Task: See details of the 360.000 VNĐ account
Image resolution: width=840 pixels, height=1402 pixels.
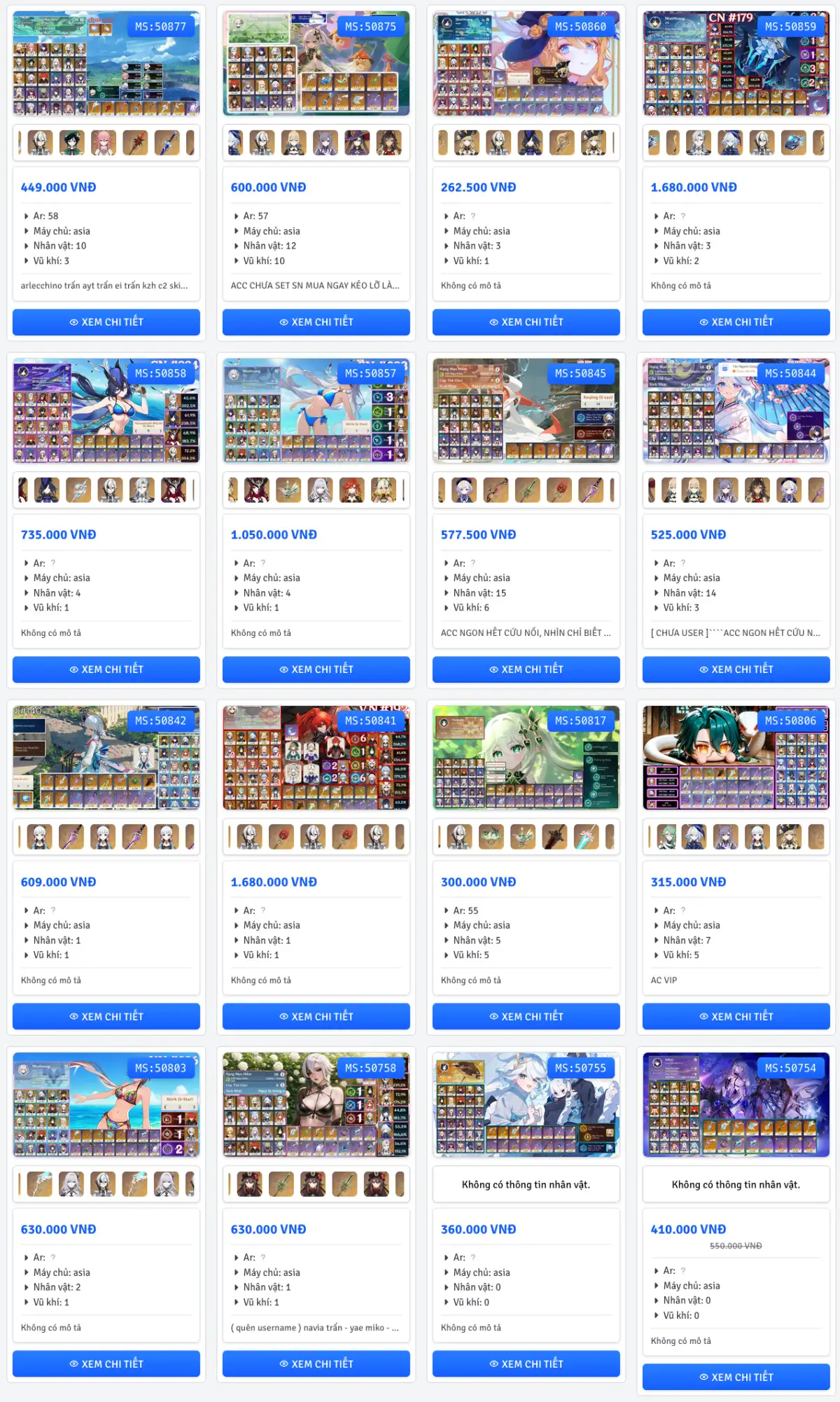Action: [x=526, y=1364]
